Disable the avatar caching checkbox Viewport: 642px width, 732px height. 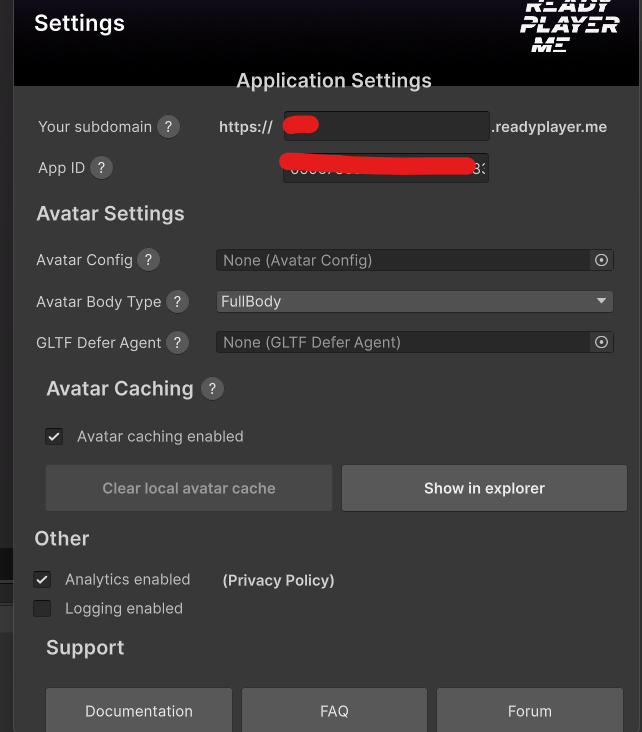[54, 436]
